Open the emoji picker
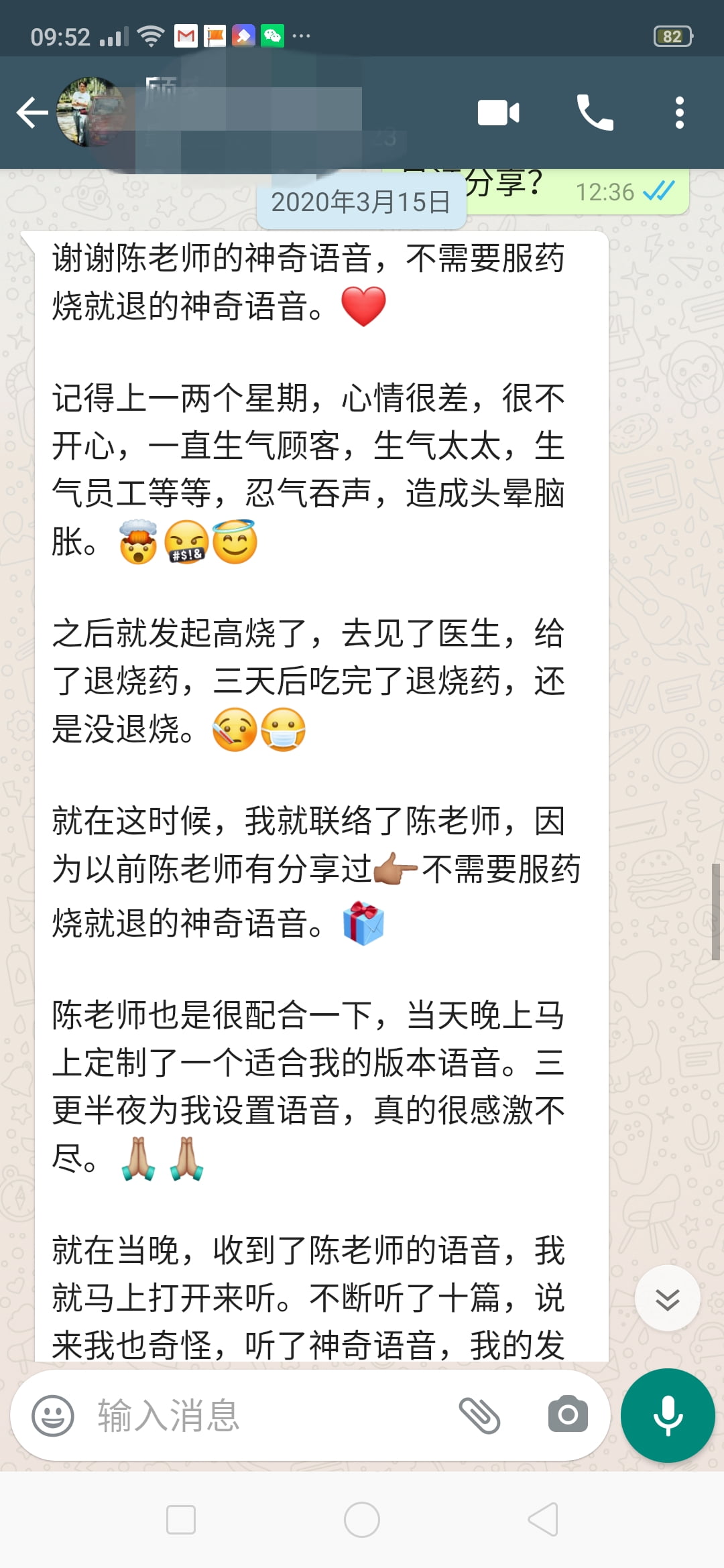This screenshot has height=1568, width=724. [x=53, y=1415]
